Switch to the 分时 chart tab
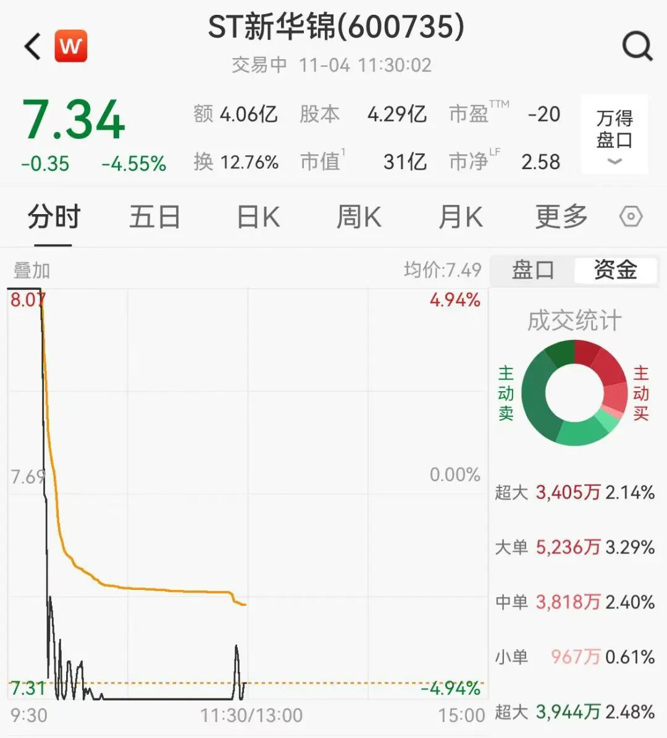Screen dimensions: 667x738 [54, 216]
